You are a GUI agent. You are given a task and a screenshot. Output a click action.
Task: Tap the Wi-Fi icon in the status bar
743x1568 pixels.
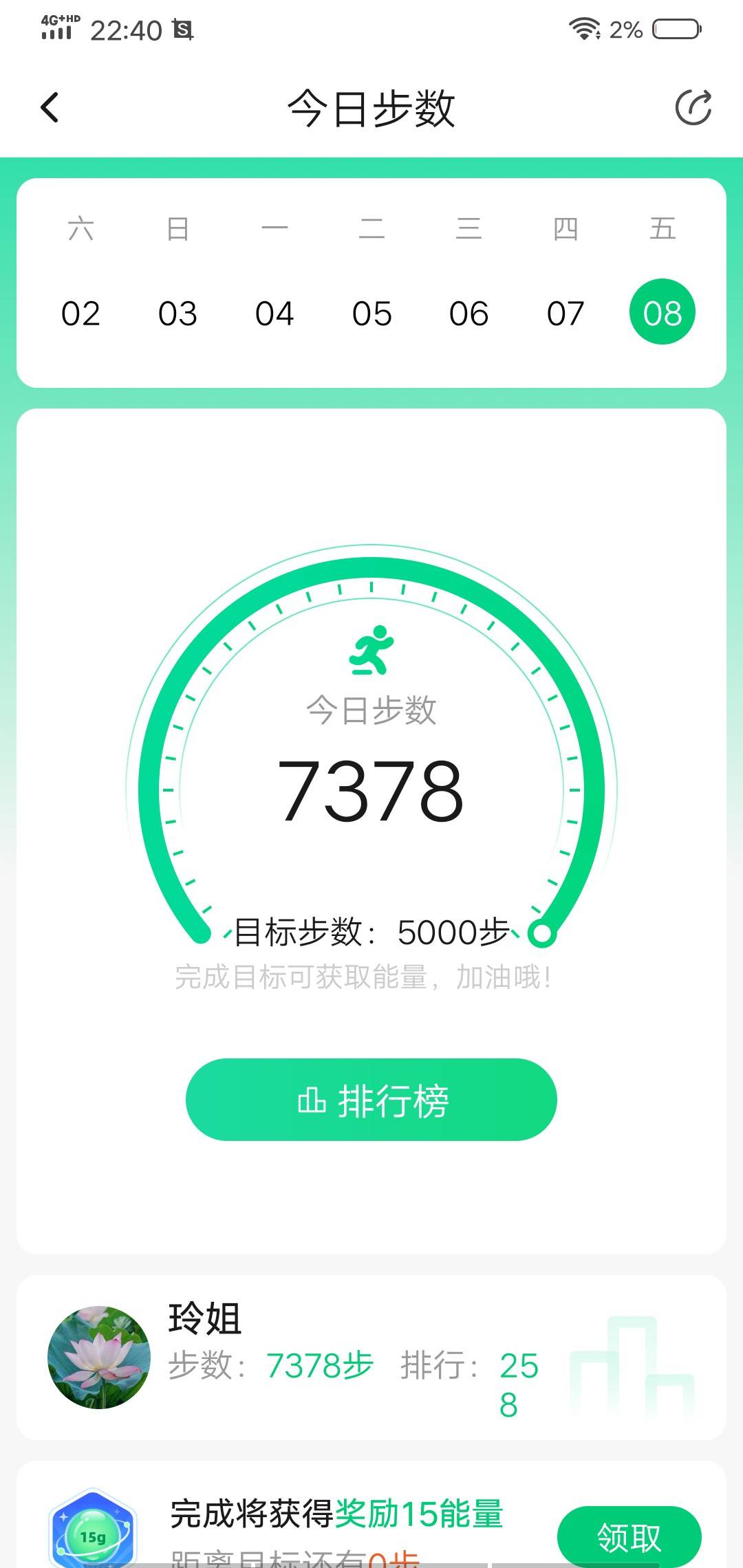tap(584, 28)
